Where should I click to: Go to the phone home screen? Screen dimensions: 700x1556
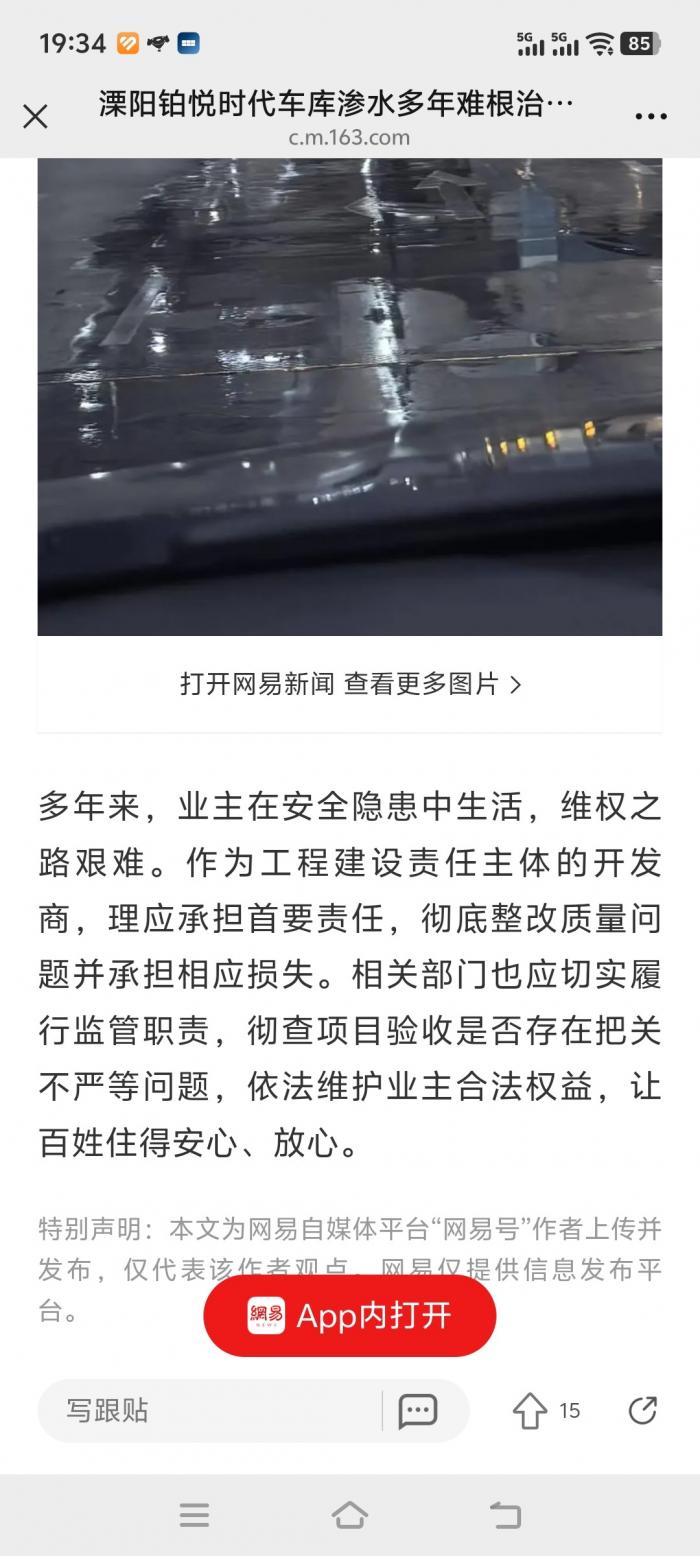[350, 1515]
